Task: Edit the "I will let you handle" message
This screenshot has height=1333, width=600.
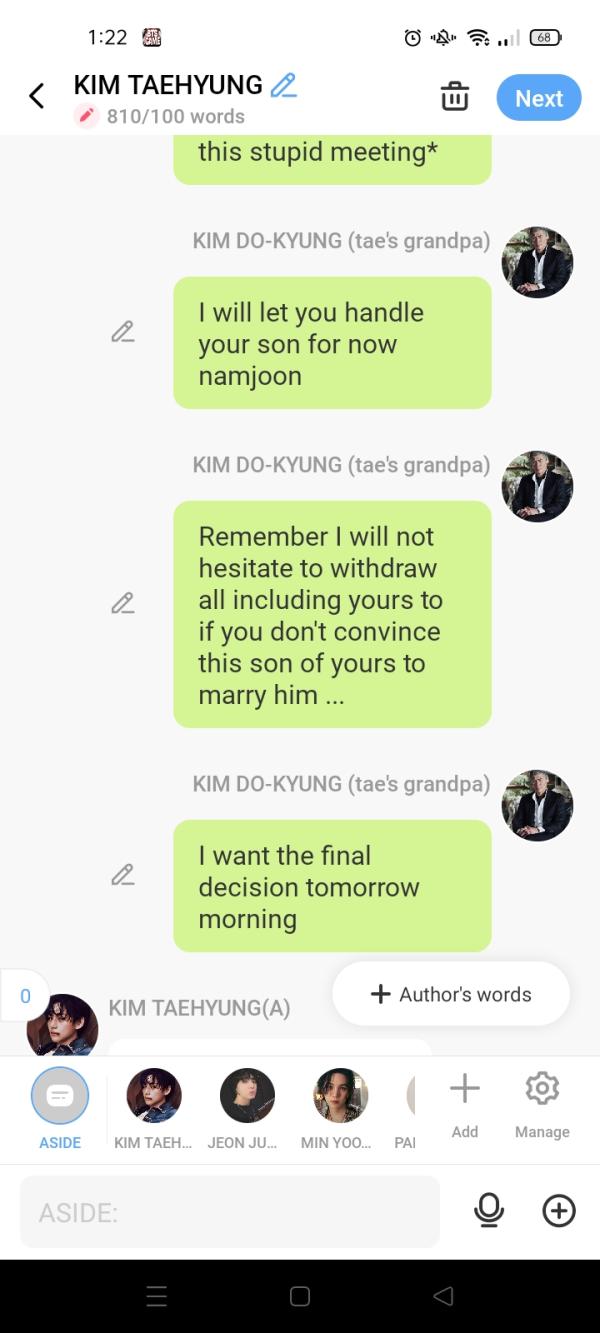Action: (x=123, y=332)
